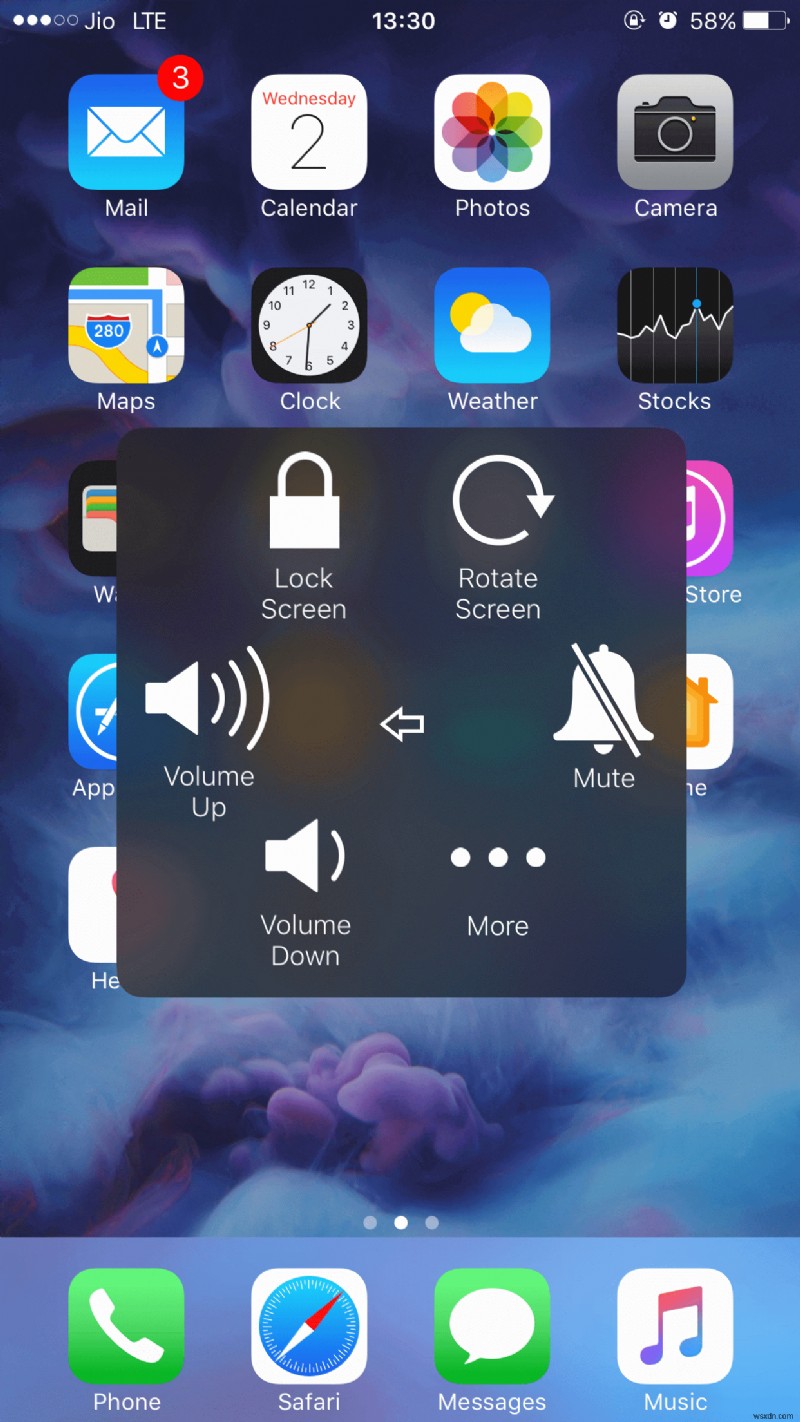This screenshot has width=800, height=1422.
Task: Open Messages from the dock
Action: [x=492, y=1327]
